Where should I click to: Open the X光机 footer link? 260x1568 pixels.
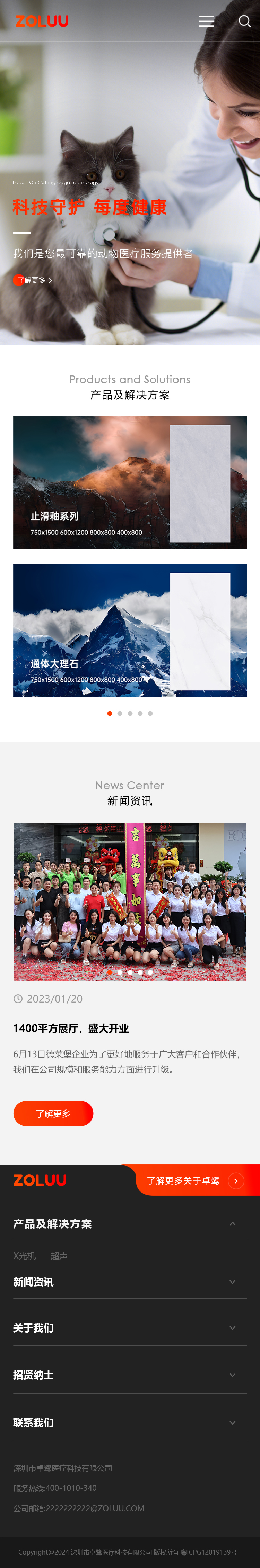click(x=24, y=1256)
